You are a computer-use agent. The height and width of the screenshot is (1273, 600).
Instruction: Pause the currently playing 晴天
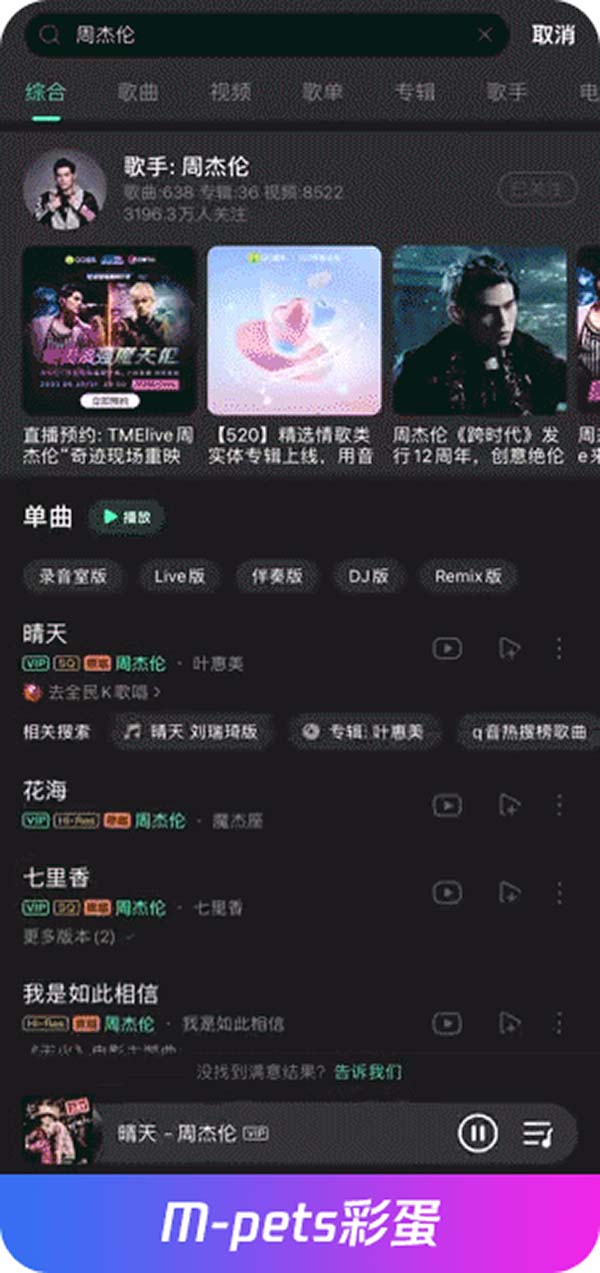pyautogui.click(x=478, y=1133)
